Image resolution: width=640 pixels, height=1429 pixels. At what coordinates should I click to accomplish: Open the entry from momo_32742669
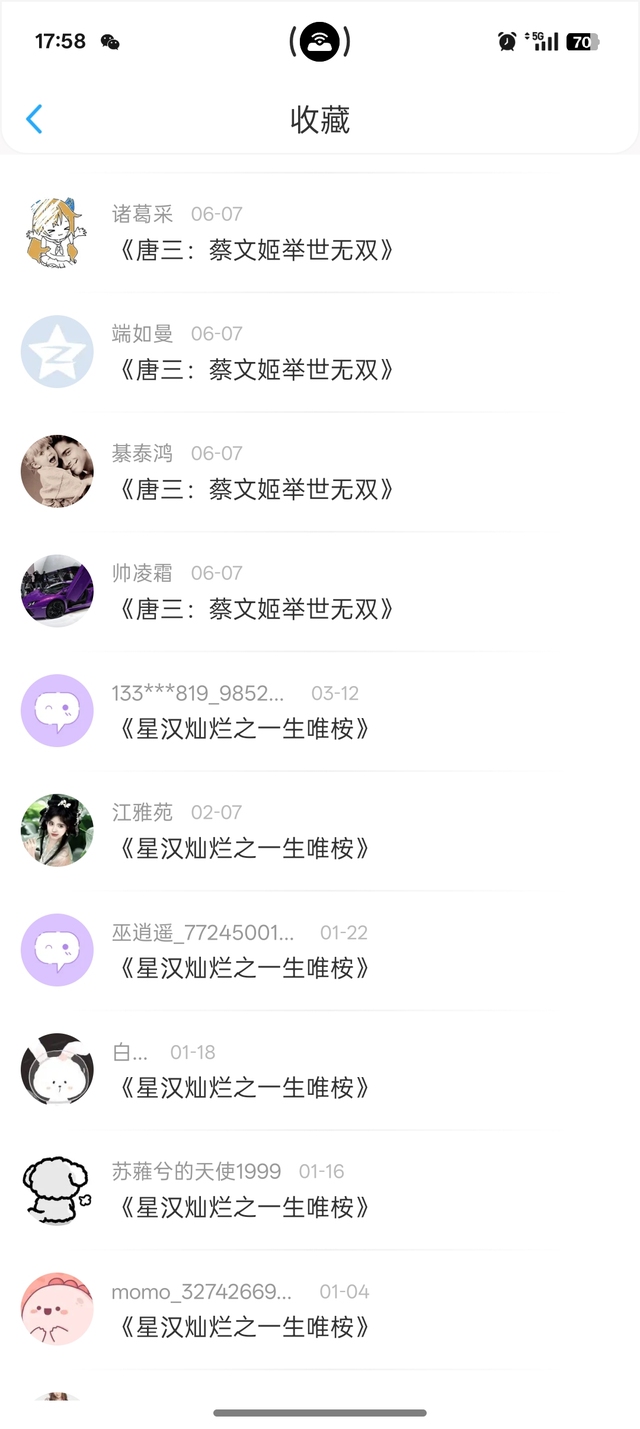245,1327
